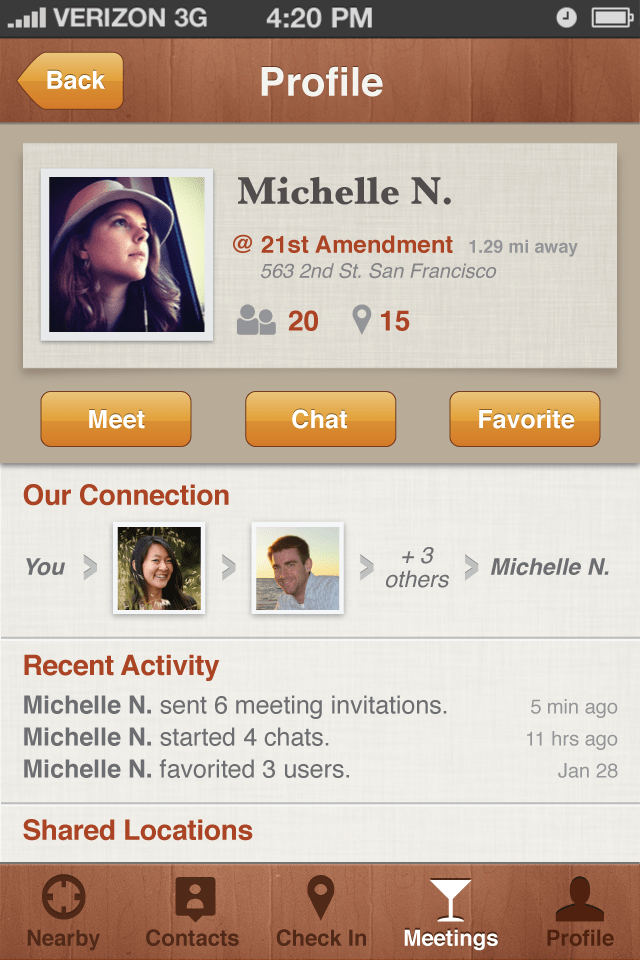
Task: Open the man's photo in Our Connection
Action: click(x=297, y=568)
